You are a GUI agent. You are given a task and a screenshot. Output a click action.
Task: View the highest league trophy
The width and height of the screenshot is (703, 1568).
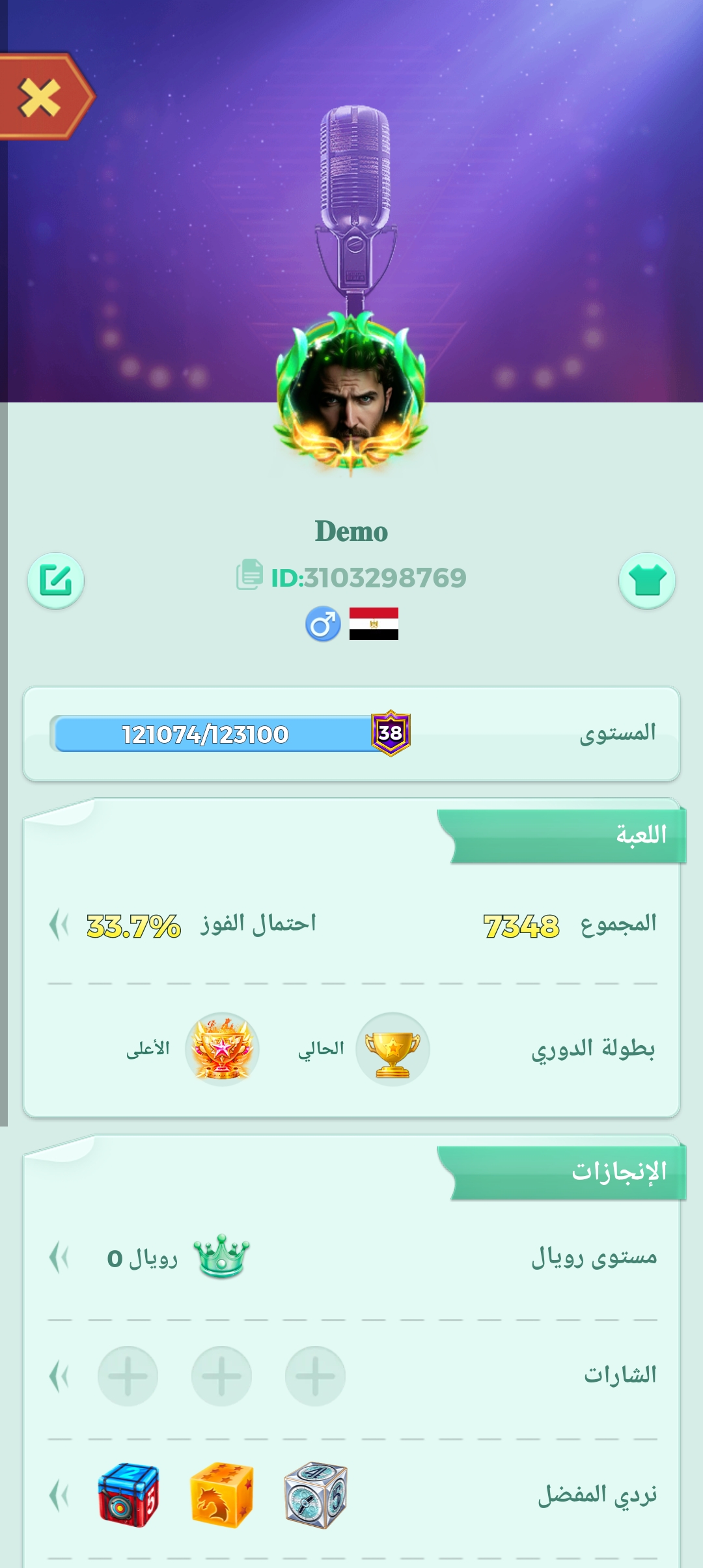coord(222,1049)
